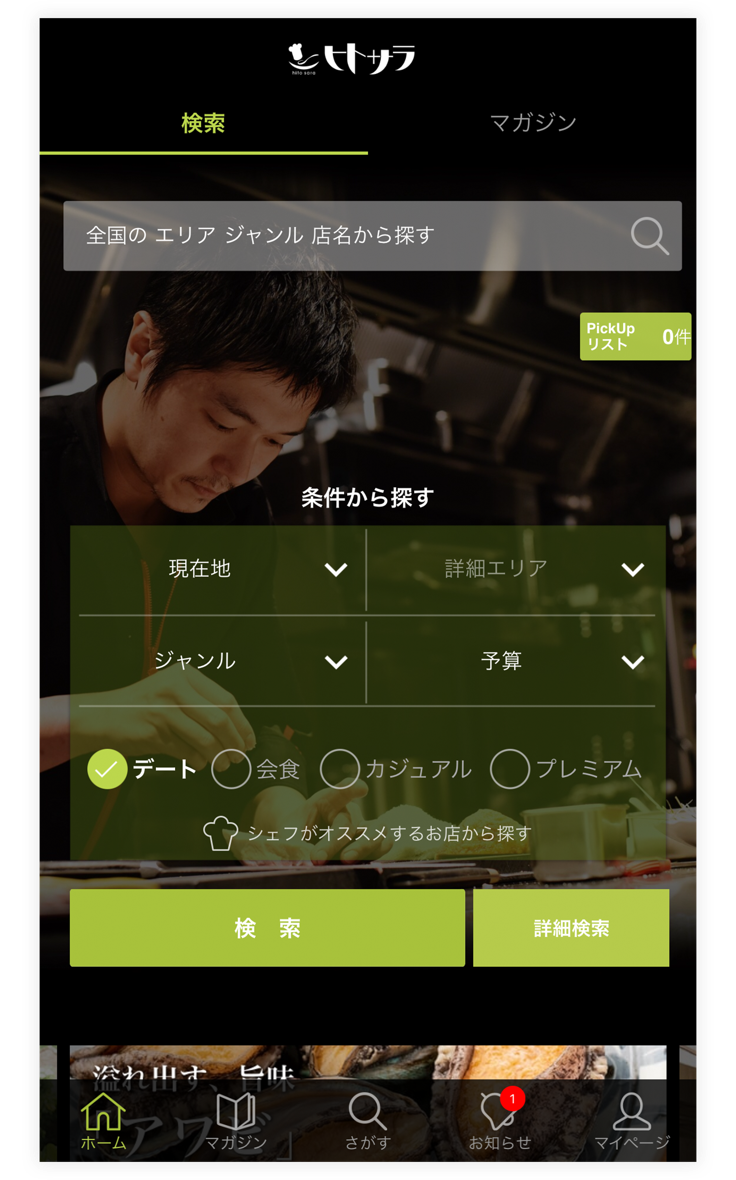Image resolution: width=736 pixels, height=1180 pixels.
Task: Open マガジン in bottom navigation
Action: coord(236,1122)
